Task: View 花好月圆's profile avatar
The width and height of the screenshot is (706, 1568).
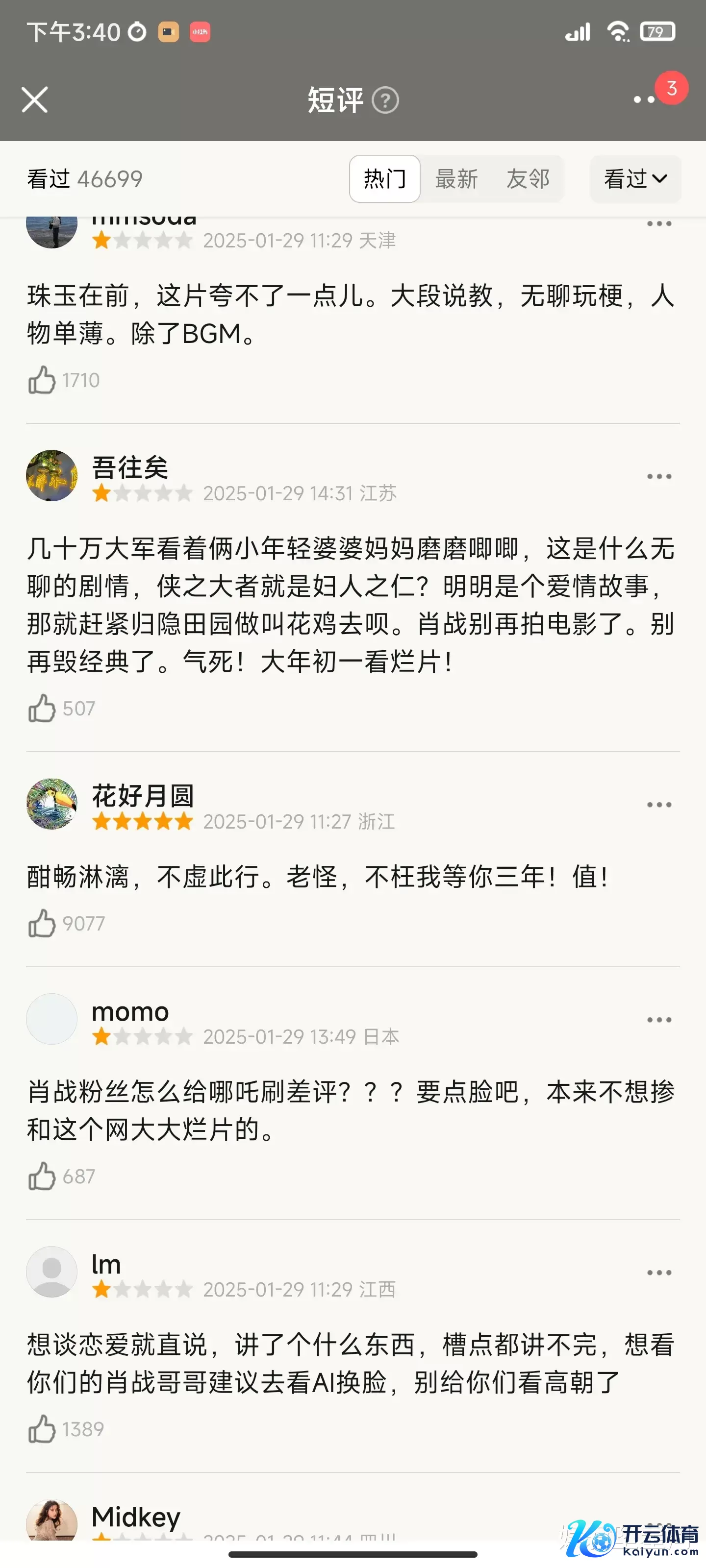Action: click(x=52, y=804)
